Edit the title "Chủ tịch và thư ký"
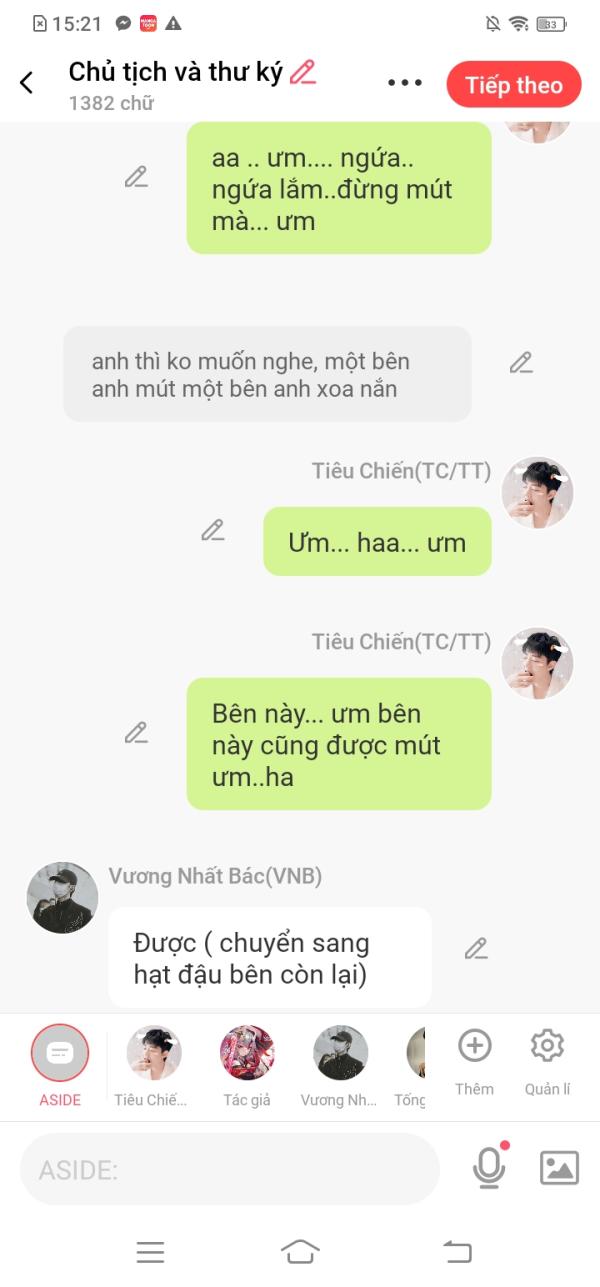 (302, 72)
